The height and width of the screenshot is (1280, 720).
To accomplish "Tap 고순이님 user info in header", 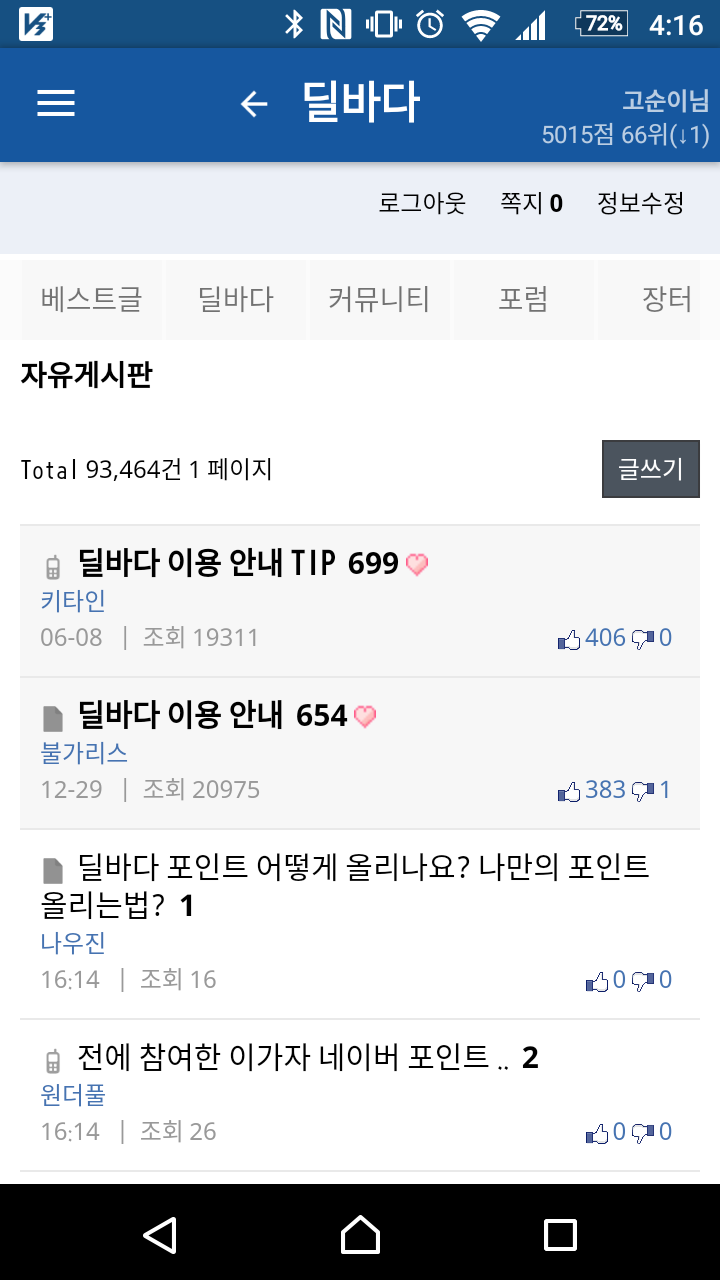I will click(x=665, y=101).
